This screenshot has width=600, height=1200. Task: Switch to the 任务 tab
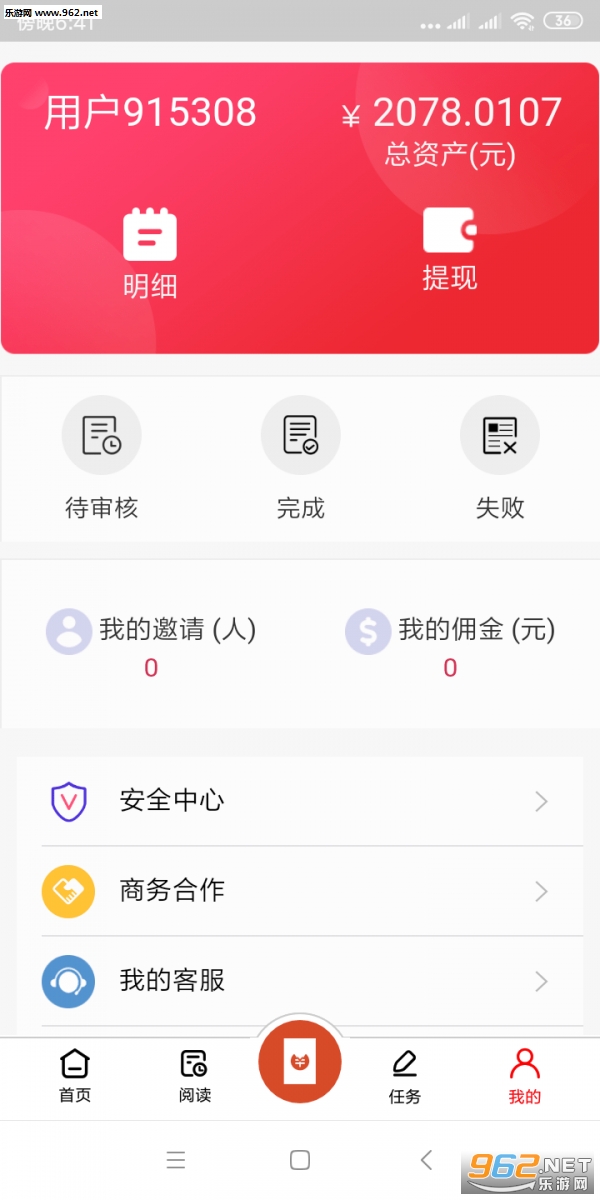click(x=405, y=1076)
